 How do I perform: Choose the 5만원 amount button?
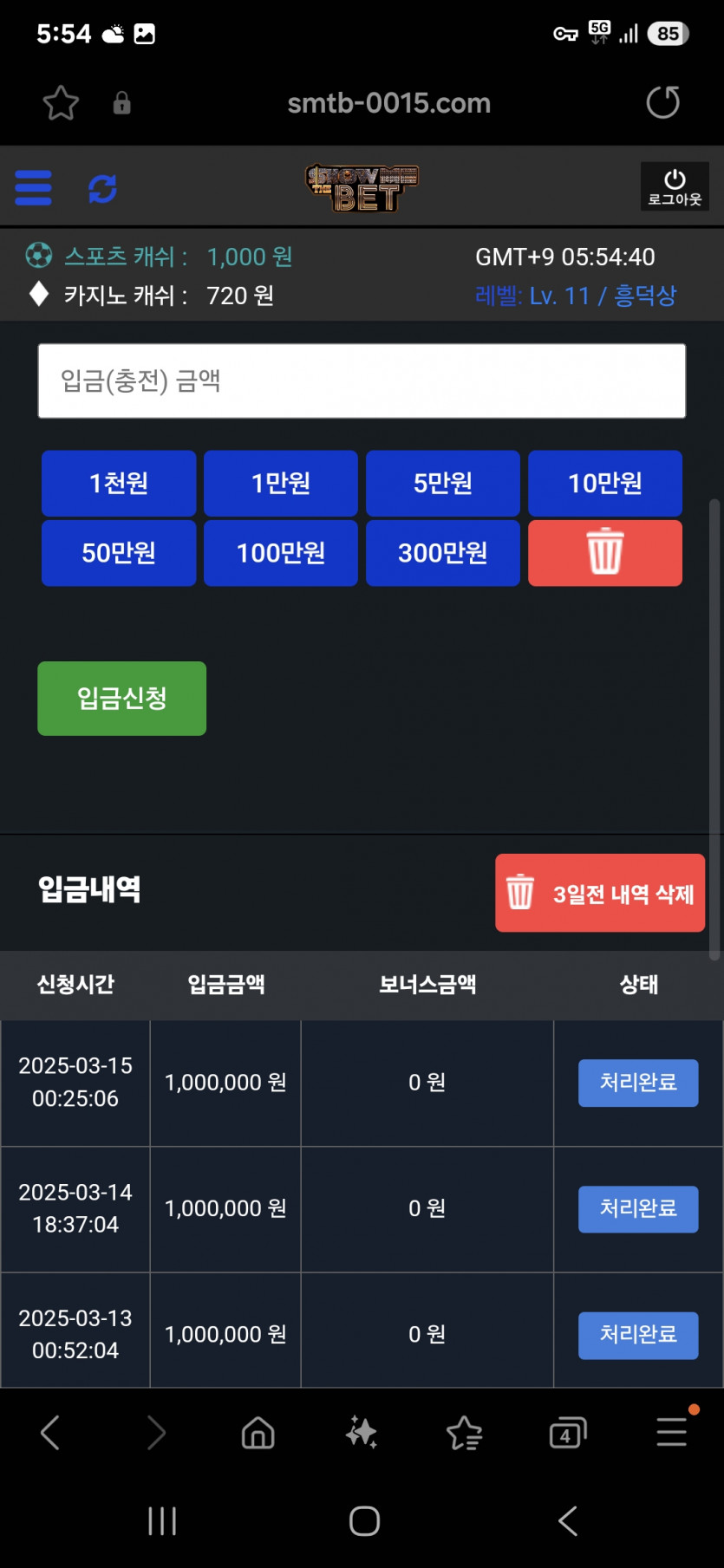pyautogui.click(x=443, y=483)
